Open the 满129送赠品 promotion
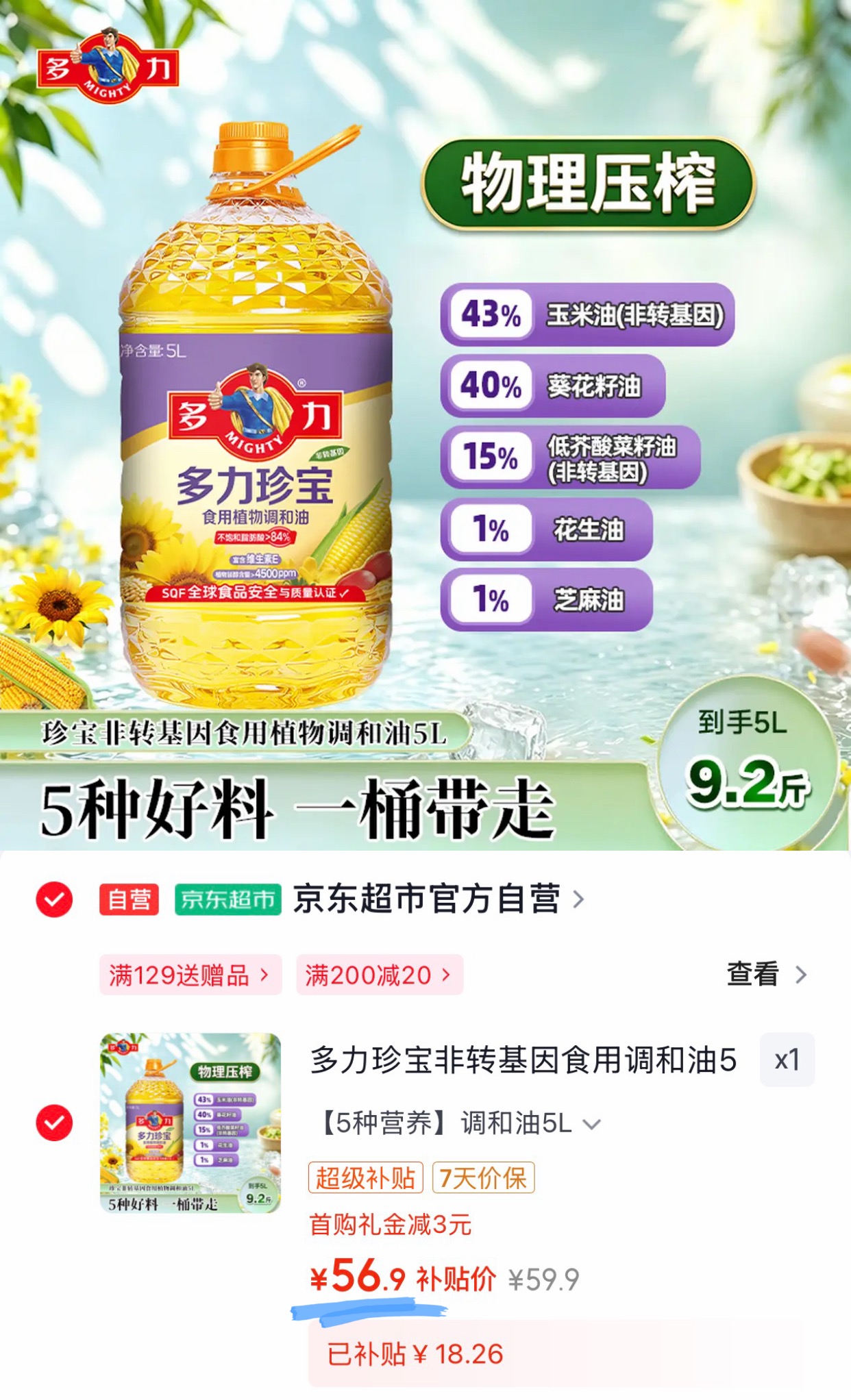This screenshot has width=851, height=1400. 190,975
